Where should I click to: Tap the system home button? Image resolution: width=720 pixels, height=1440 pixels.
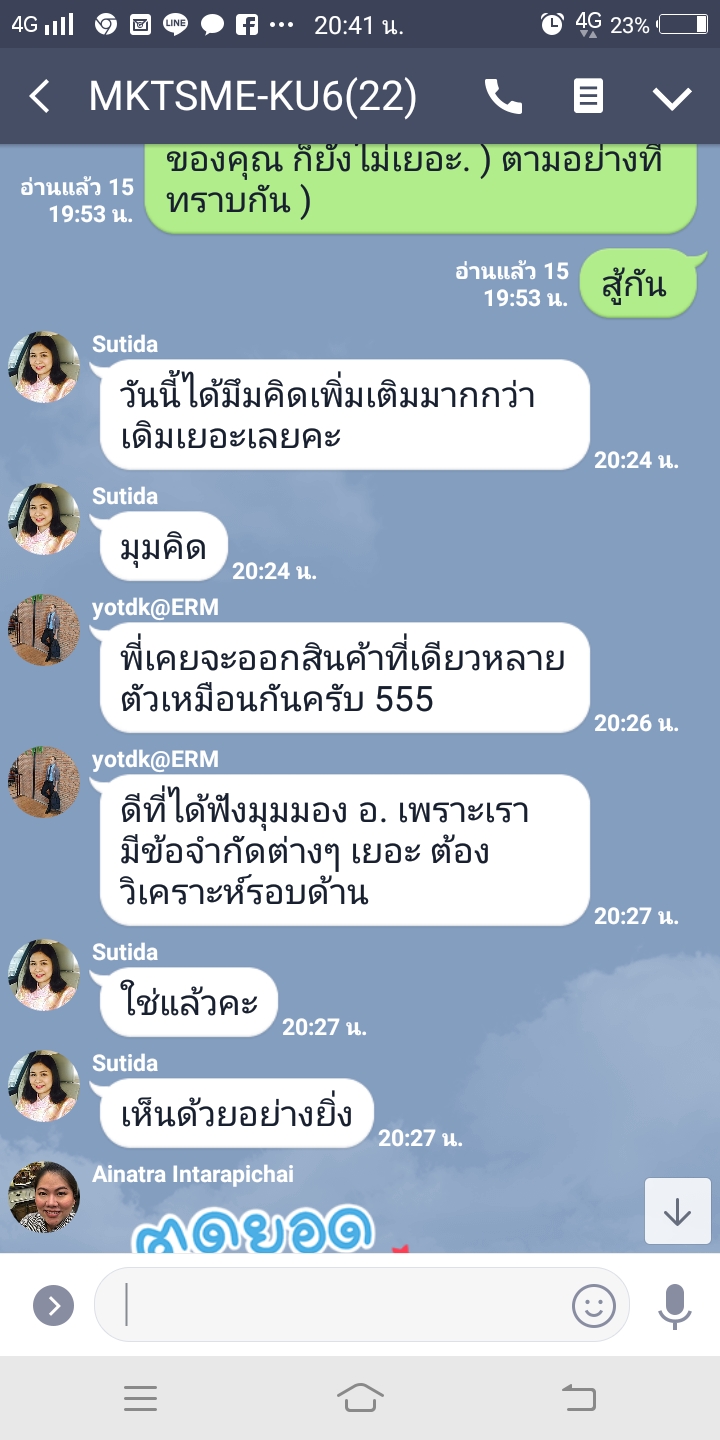click(360, 1398)
